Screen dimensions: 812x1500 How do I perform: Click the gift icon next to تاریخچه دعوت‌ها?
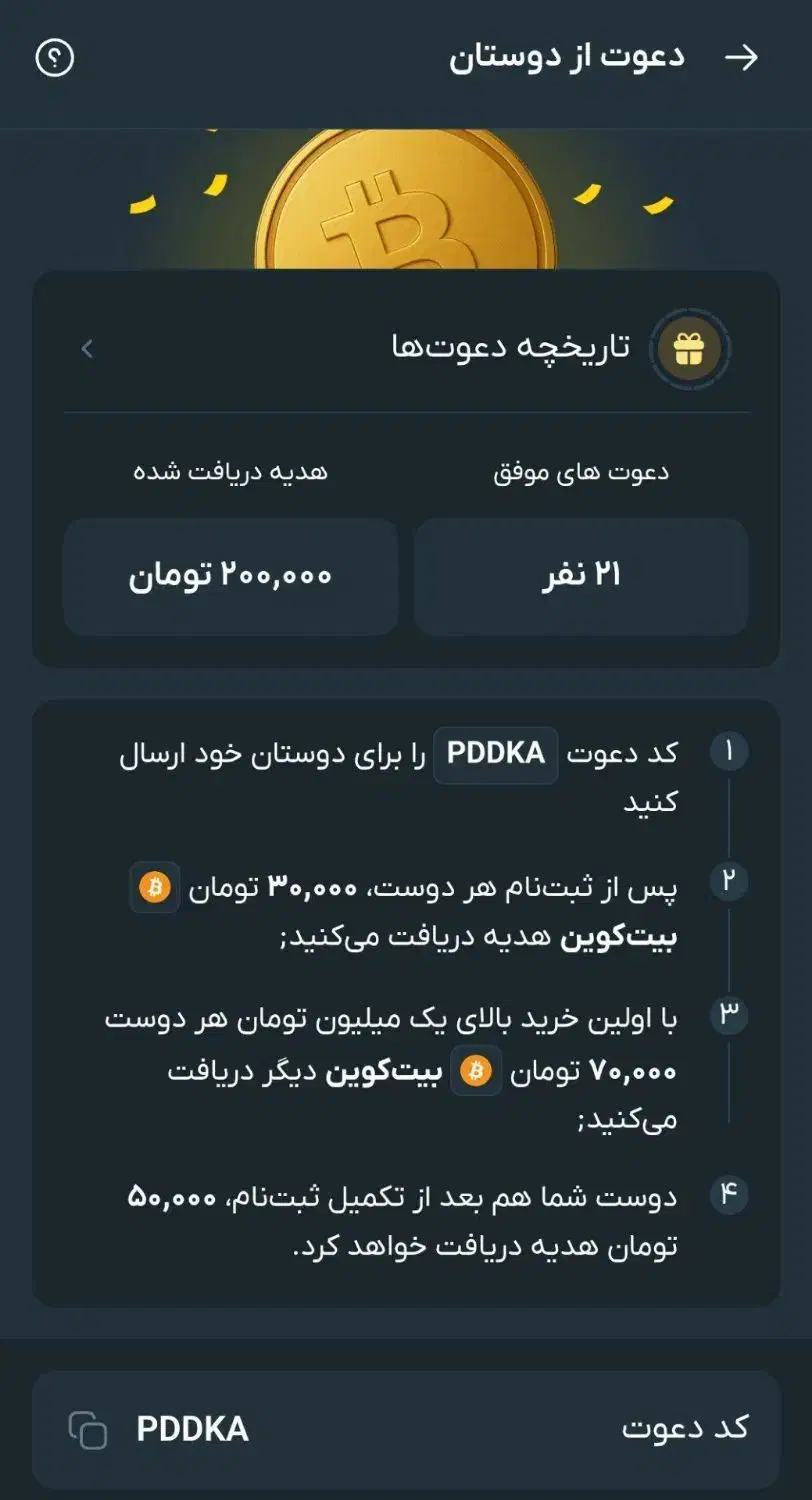689,349
